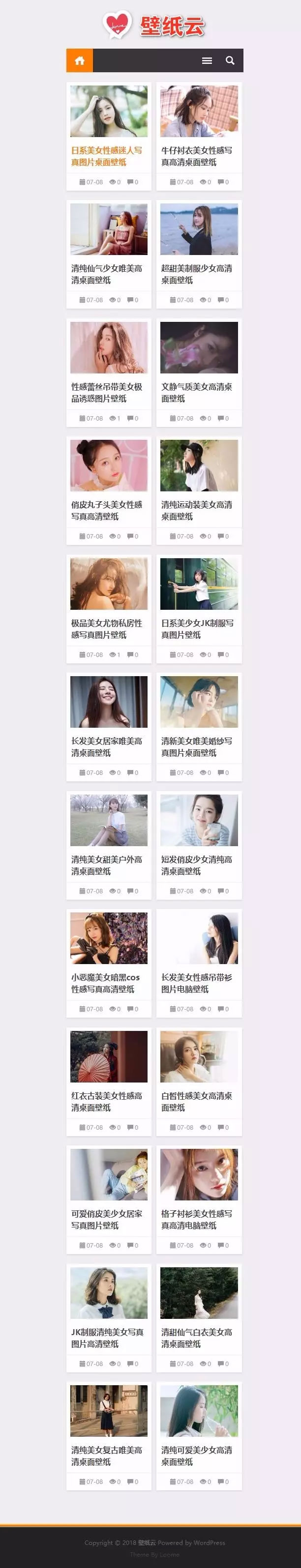Viewport: 301px width, 1568px height.
Task: Open 清纯可爱美少女高清桌面壁纸
Action: (196, 1455)
